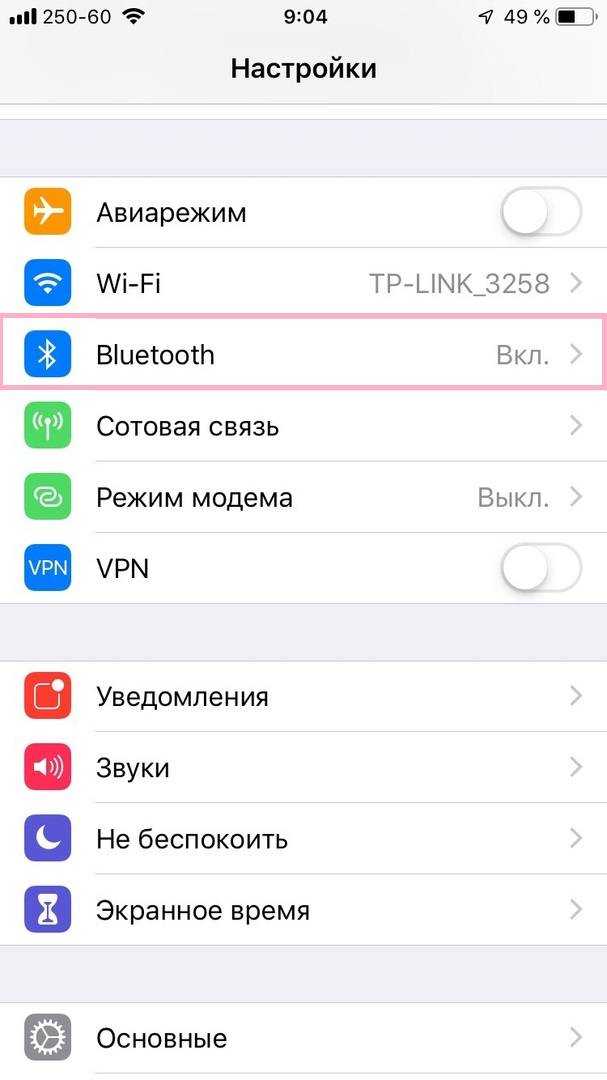Open the Bluetooth settings row

(303, 354)
